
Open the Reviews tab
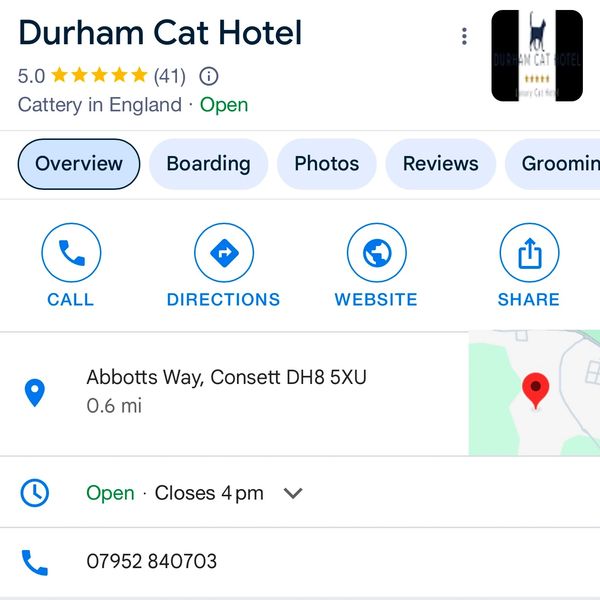point(440,164)
